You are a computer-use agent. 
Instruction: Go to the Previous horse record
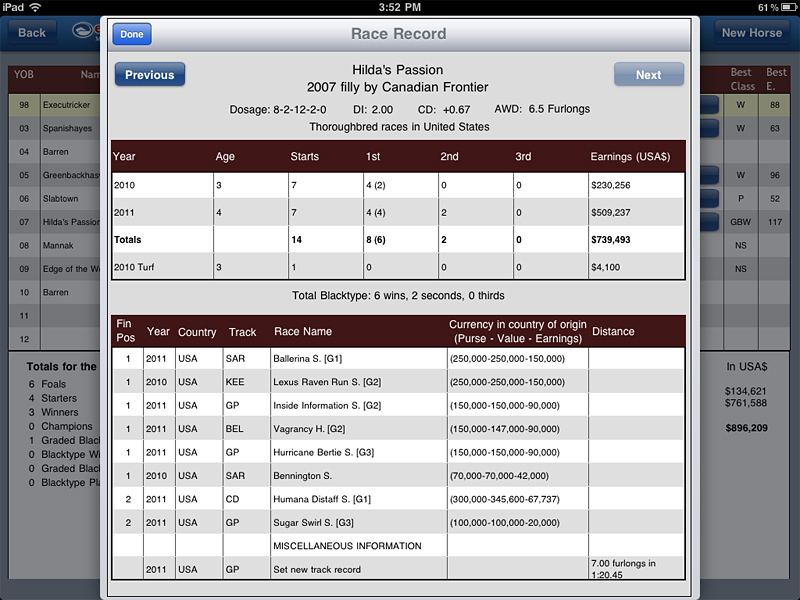150,75
